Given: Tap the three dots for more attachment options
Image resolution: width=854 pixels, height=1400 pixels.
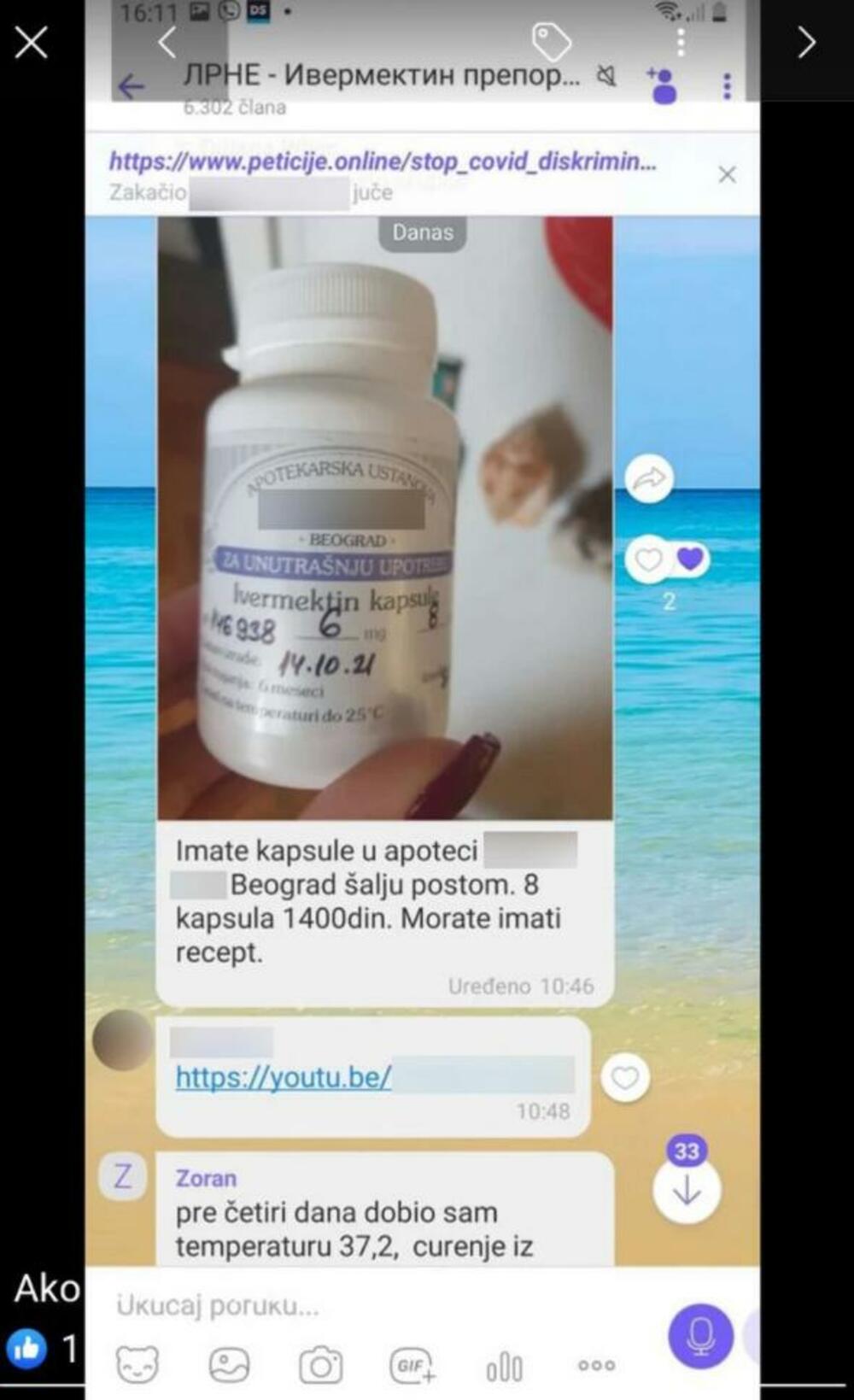Looking at the screenshot, I should coord(597,1365).
